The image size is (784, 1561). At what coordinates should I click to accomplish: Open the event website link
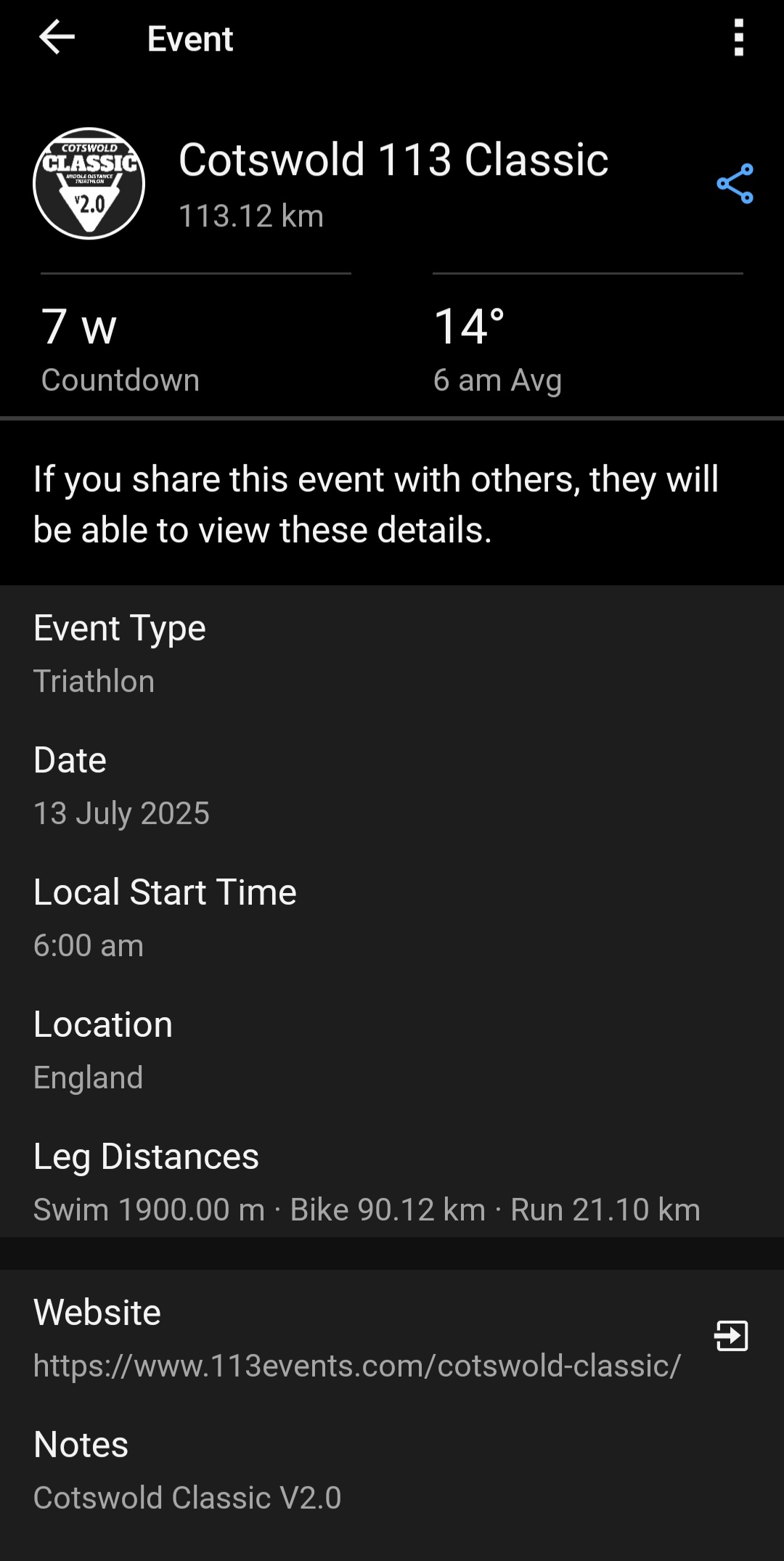(x=731, y=1336)
